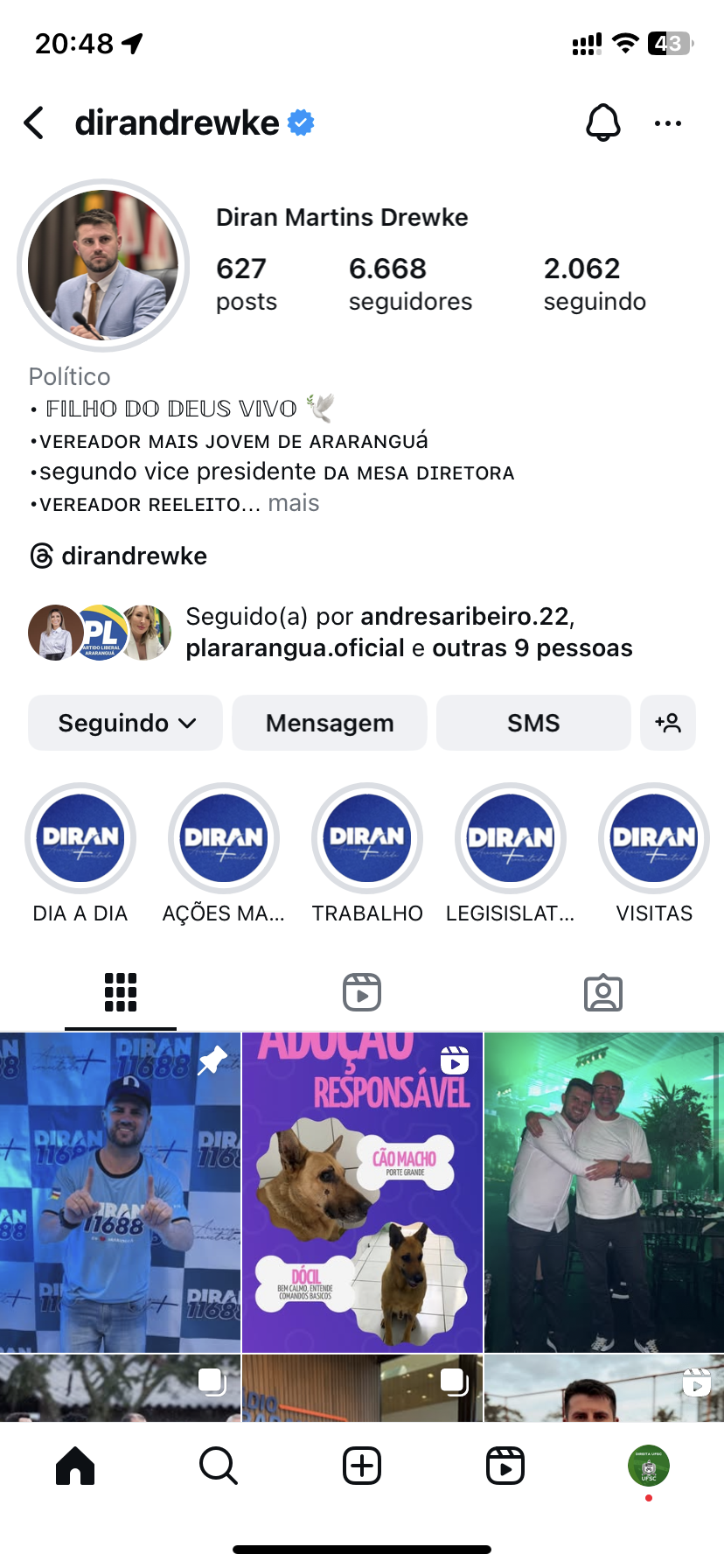Switch to the Reels profile tab
Viewport: 724px width, 1568px height.
362,992
